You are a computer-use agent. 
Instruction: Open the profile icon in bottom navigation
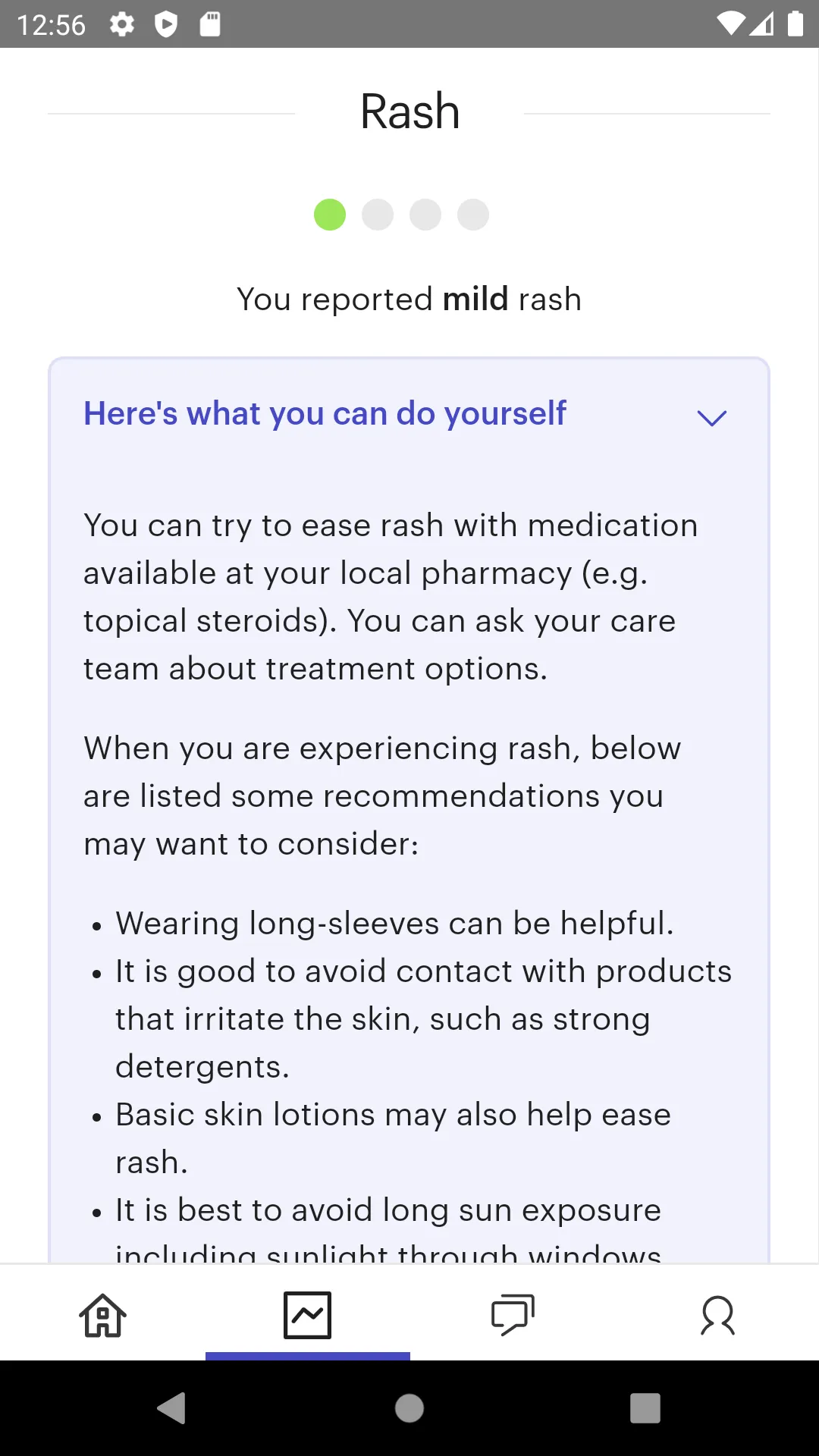pyautogui.click(x=717, y=1316)
